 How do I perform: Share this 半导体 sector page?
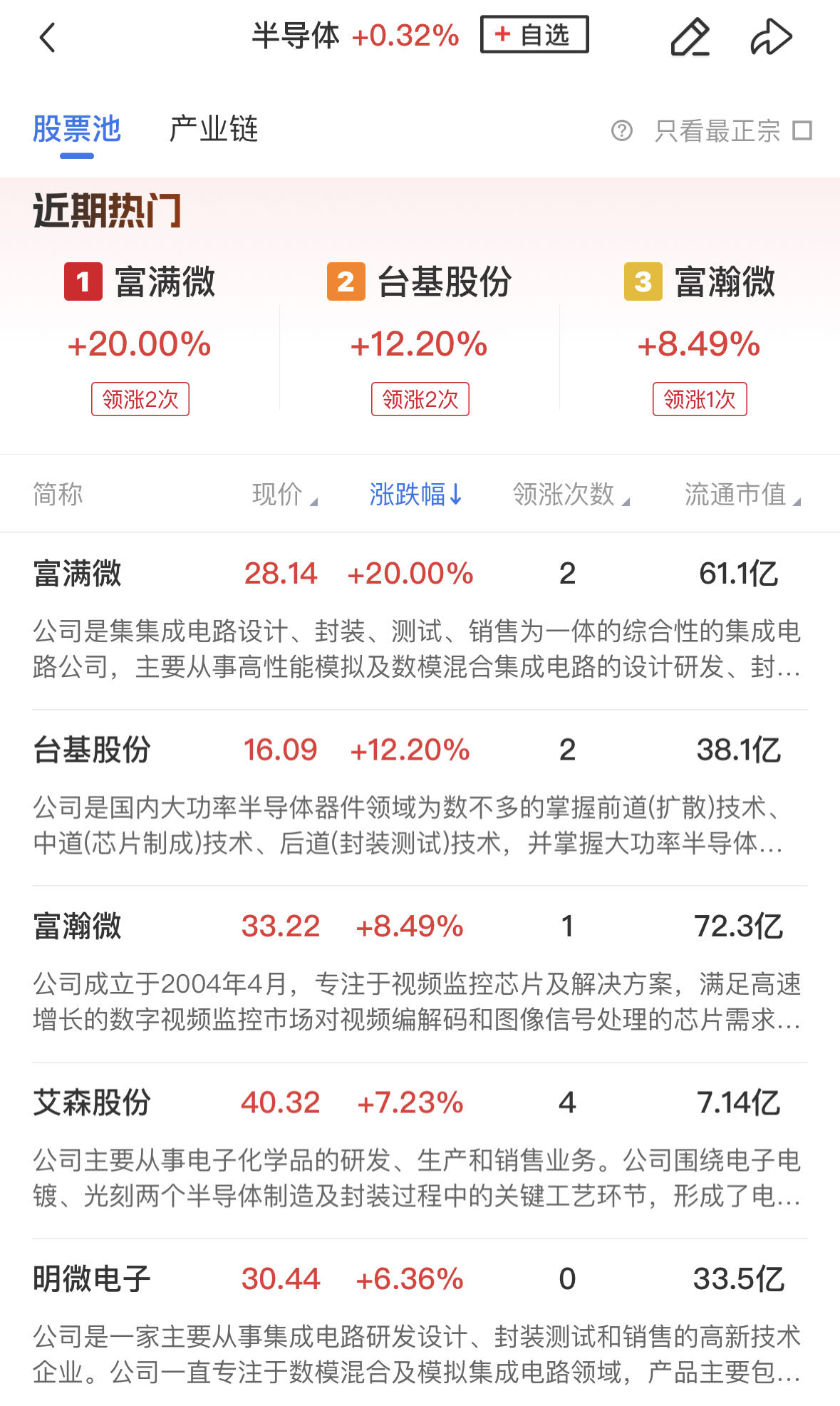[771, 37]
